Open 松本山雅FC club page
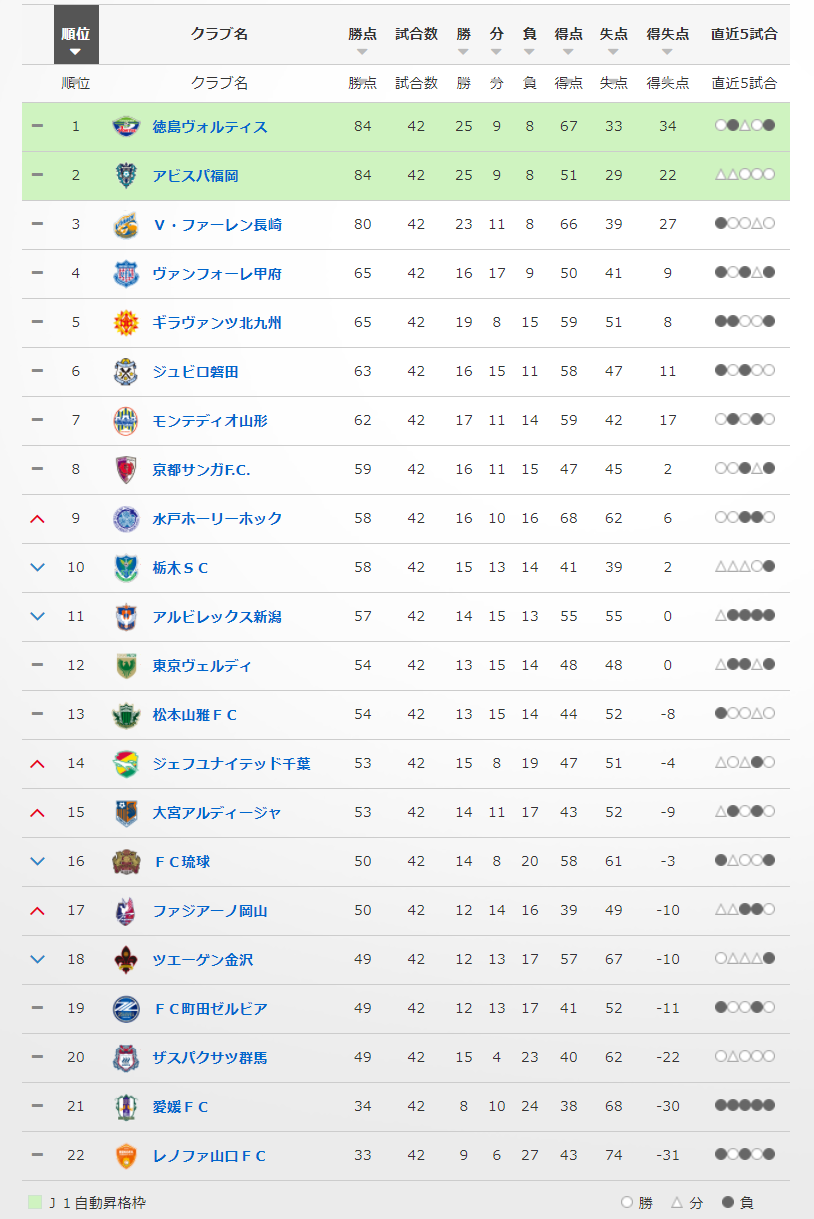814x1219 pixels. click(195, 715)
